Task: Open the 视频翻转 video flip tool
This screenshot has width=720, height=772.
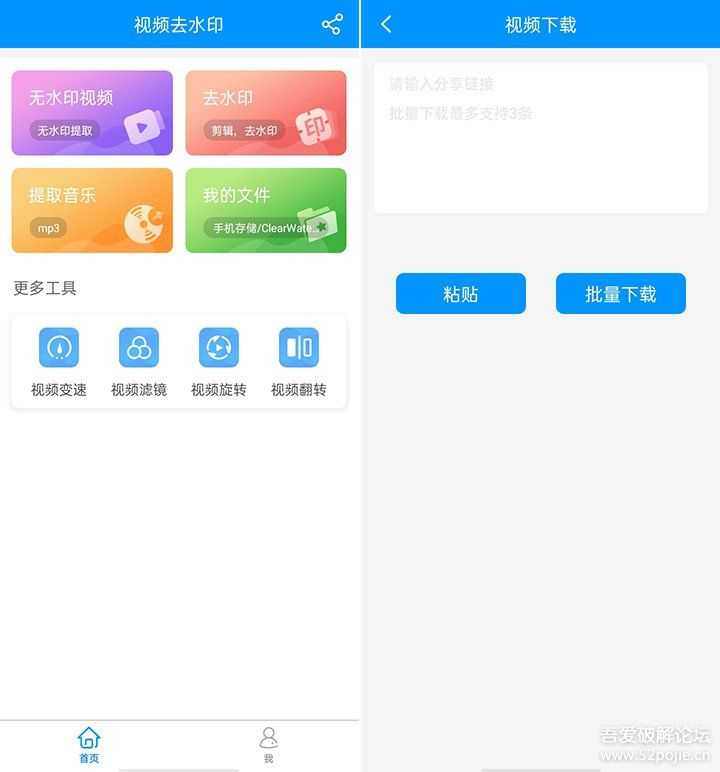Action: pyautogui.click(x=298, y=360)
